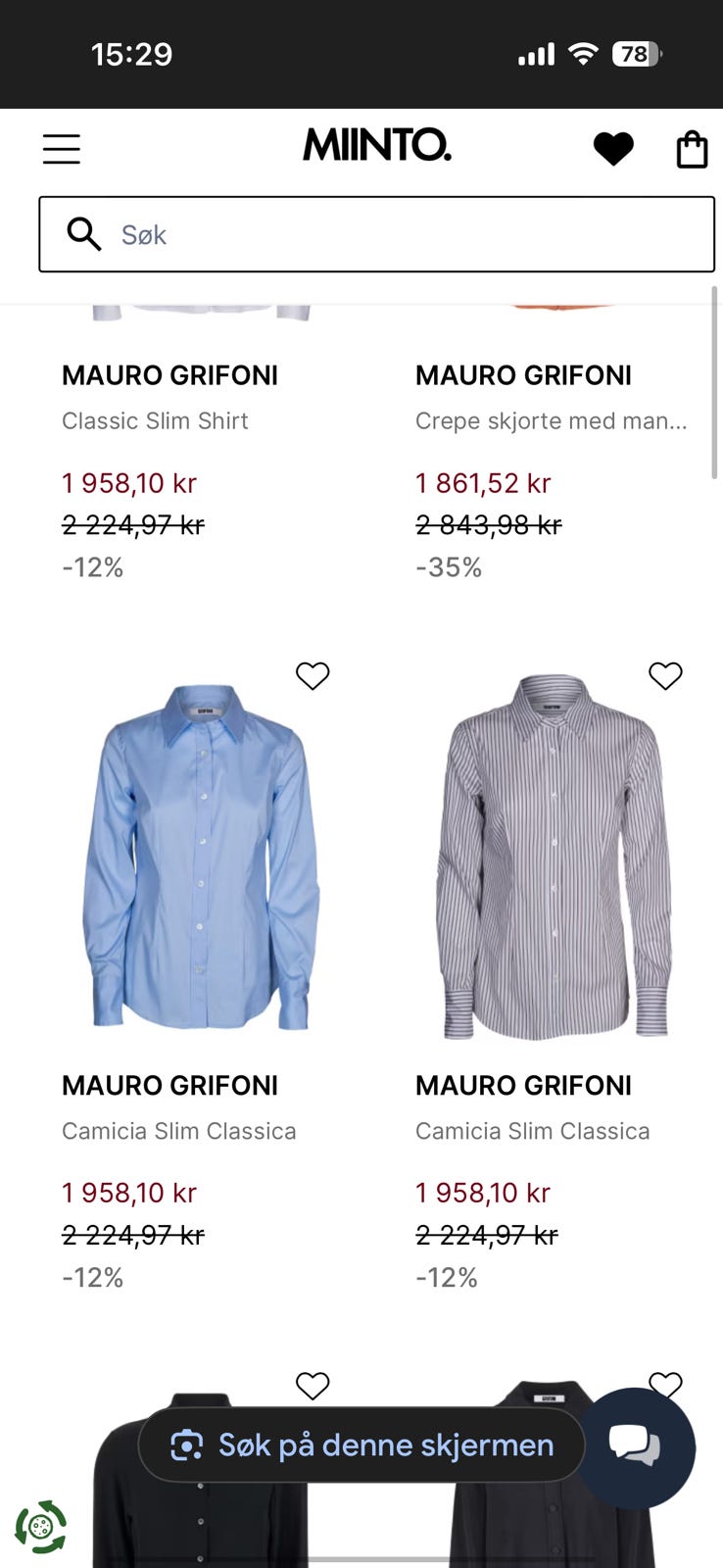Favorite the black shirt at the bottom
This screenshot has width=723, height=1568.
tap(312, 1386)
